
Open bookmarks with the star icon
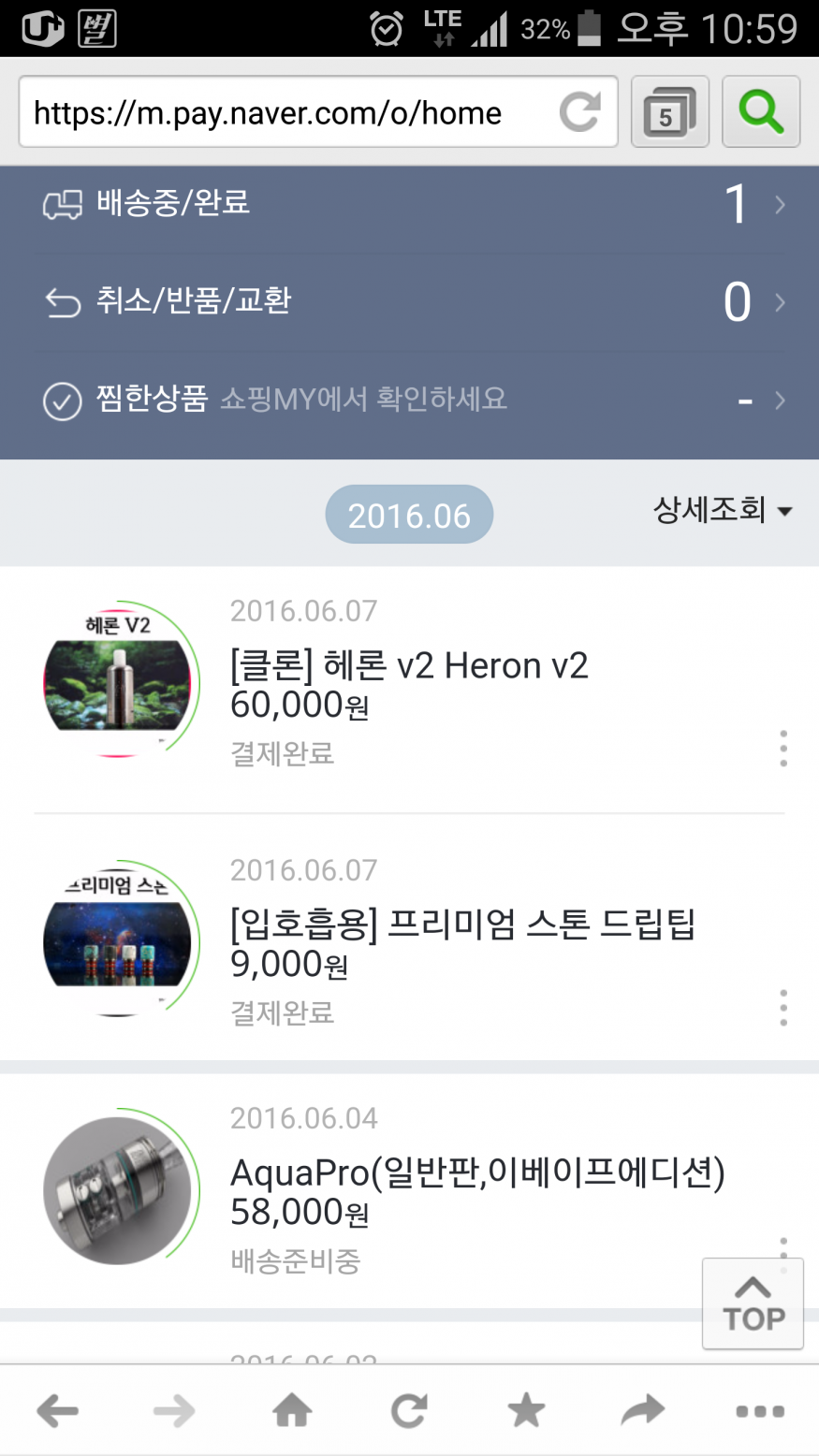click(526, 1411)
